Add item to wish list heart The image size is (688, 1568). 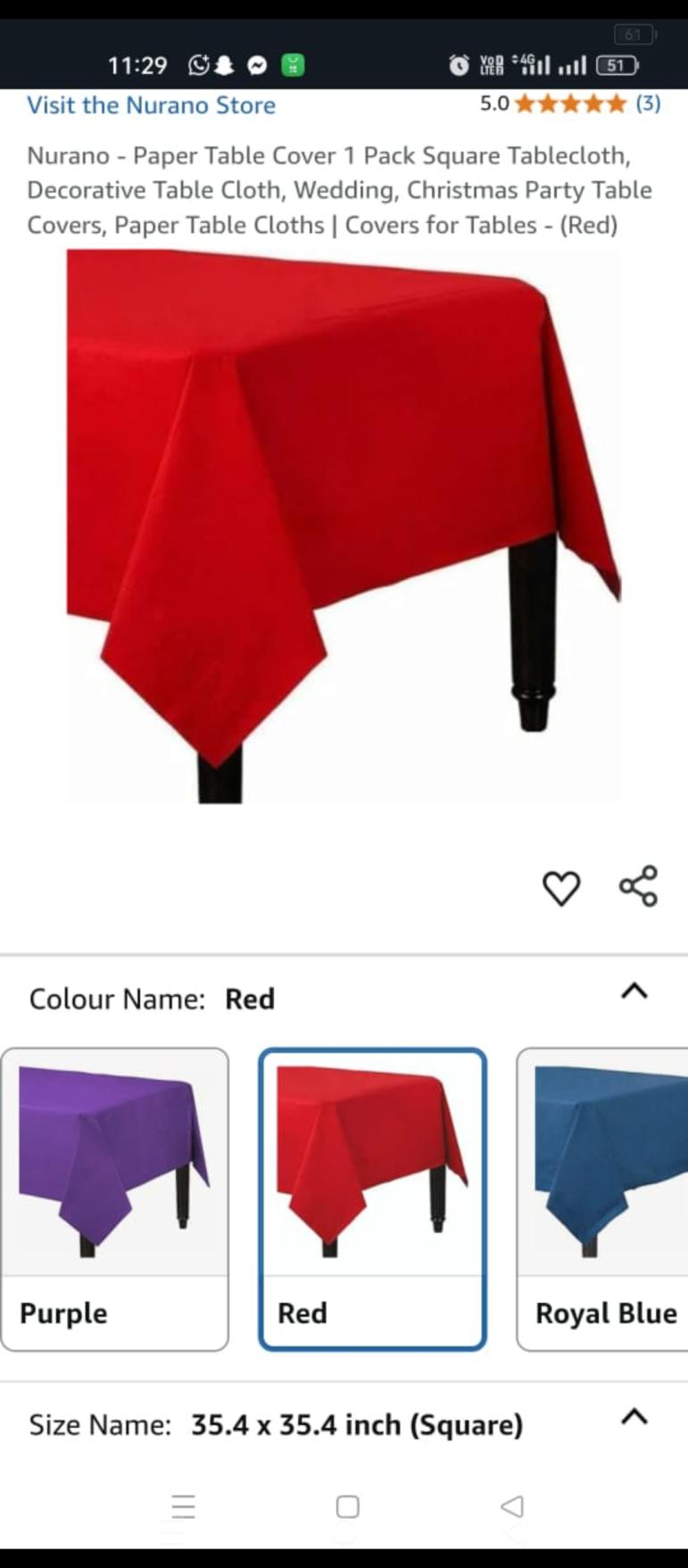coord(561,888)
